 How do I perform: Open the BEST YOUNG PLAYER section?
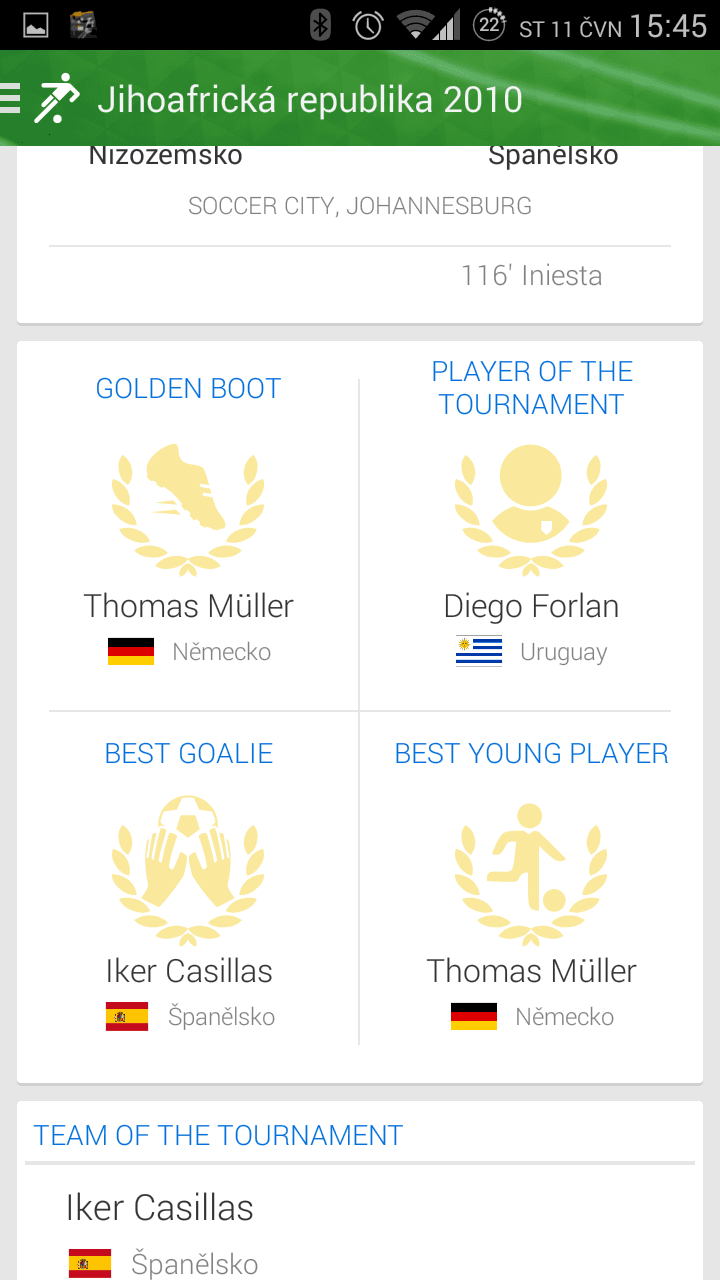[x=531, y=753]
